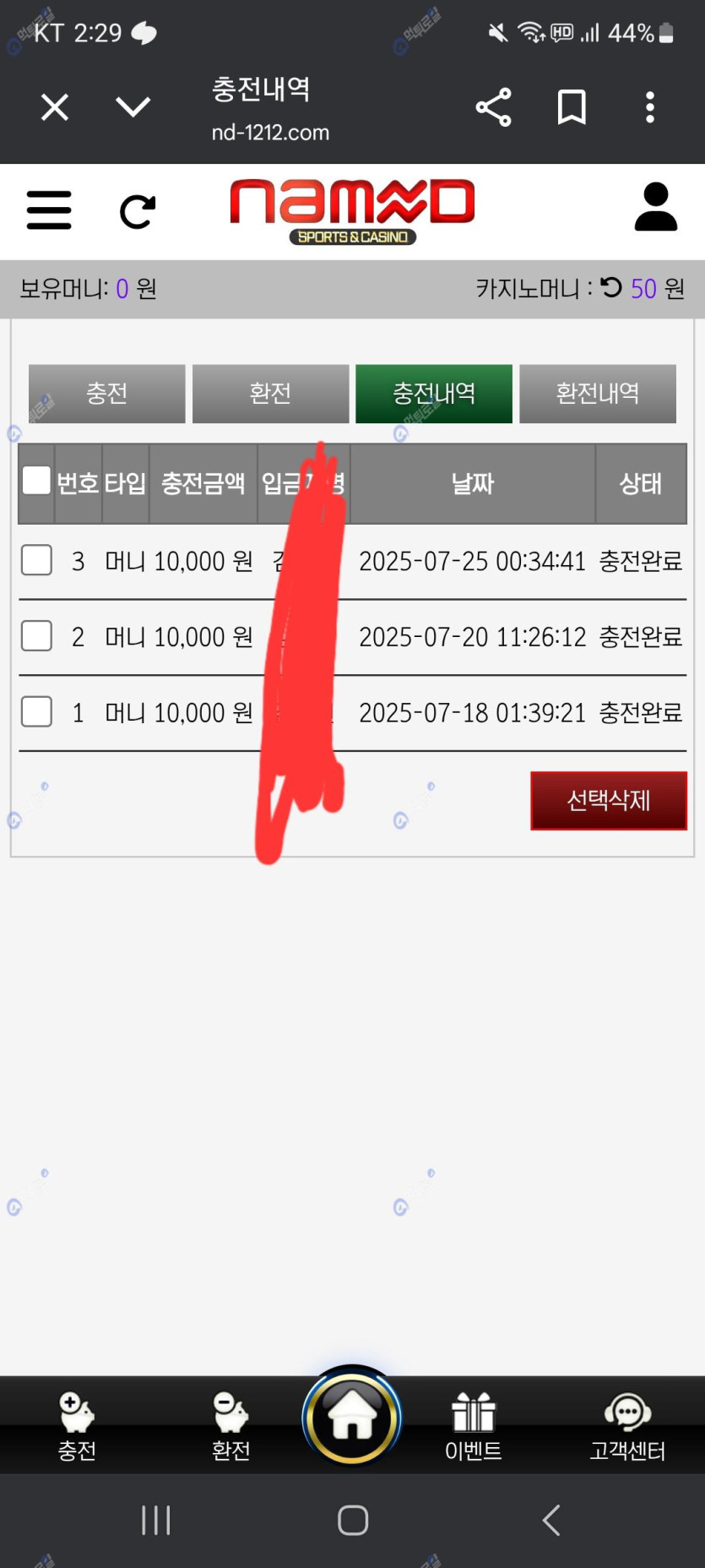The image size is (705, 1568).
Task: Refresh the 카지노머니 balance
Action: tap(611, 288)
